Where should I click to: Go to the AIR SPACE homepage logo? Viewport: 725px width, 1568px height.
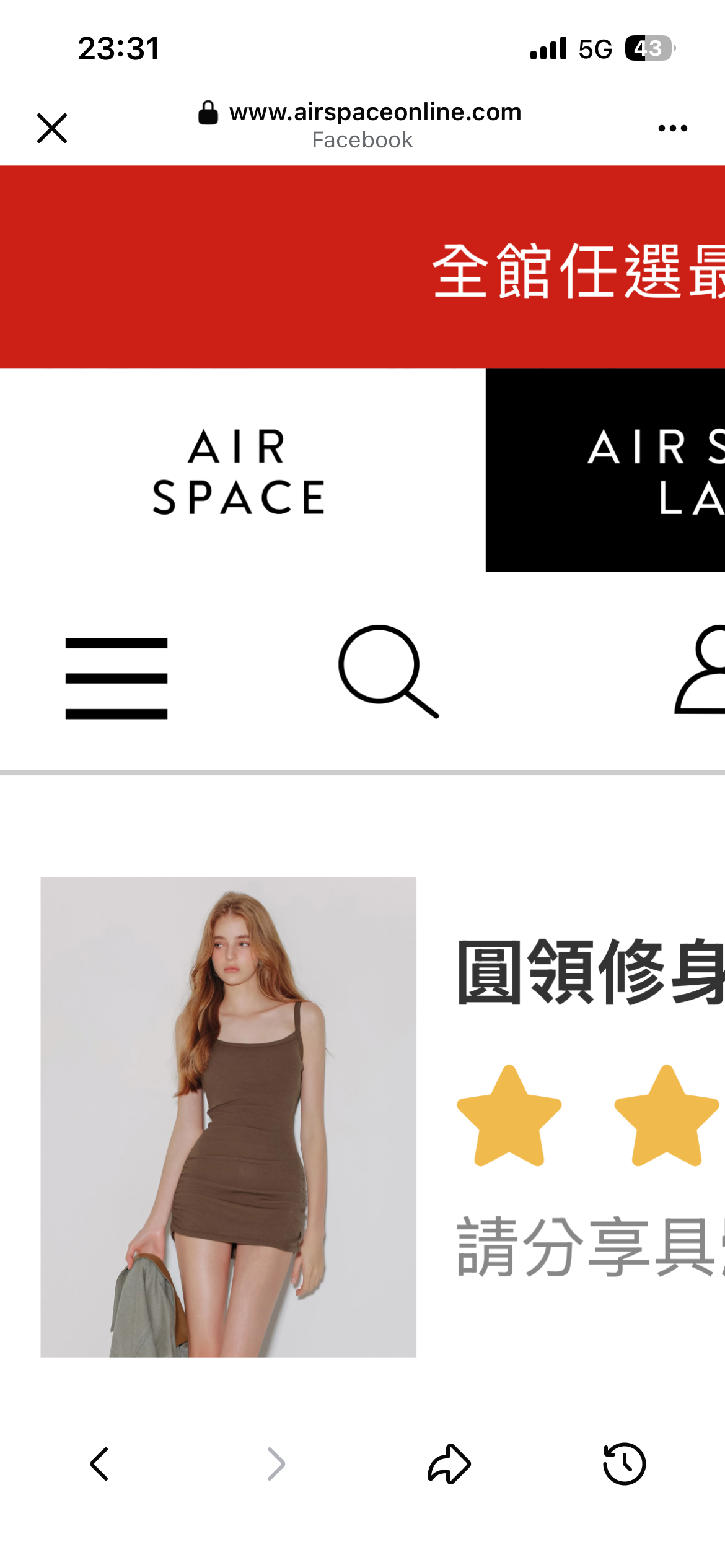[x=239, y=471]
